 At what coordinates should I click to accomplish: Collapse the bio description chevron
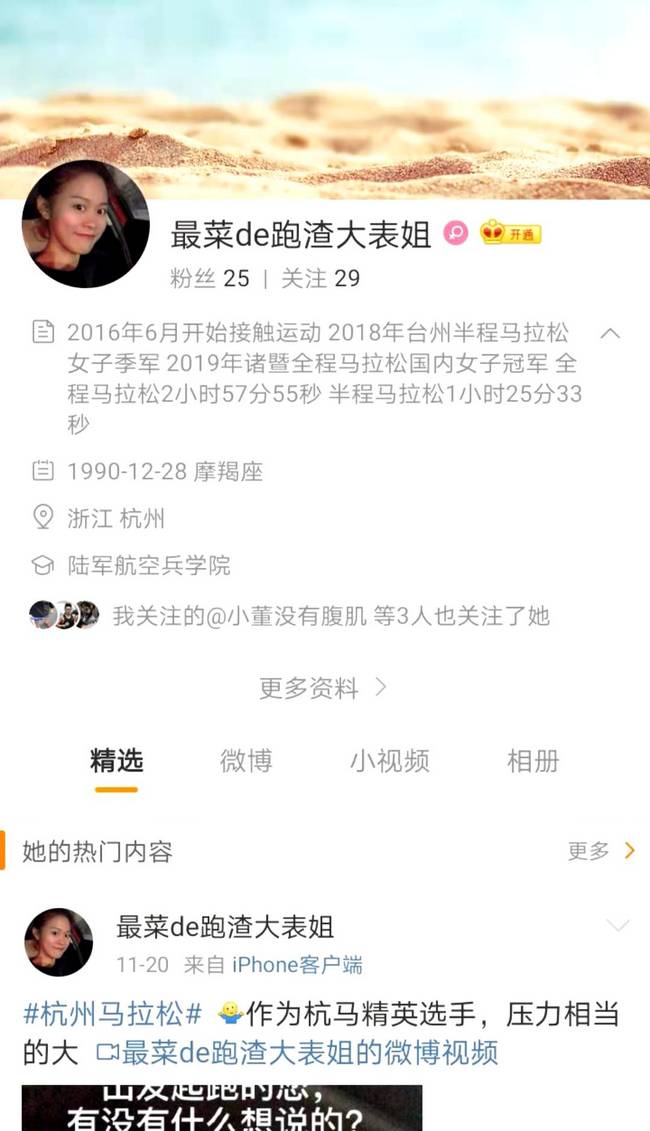click(610, 333)
